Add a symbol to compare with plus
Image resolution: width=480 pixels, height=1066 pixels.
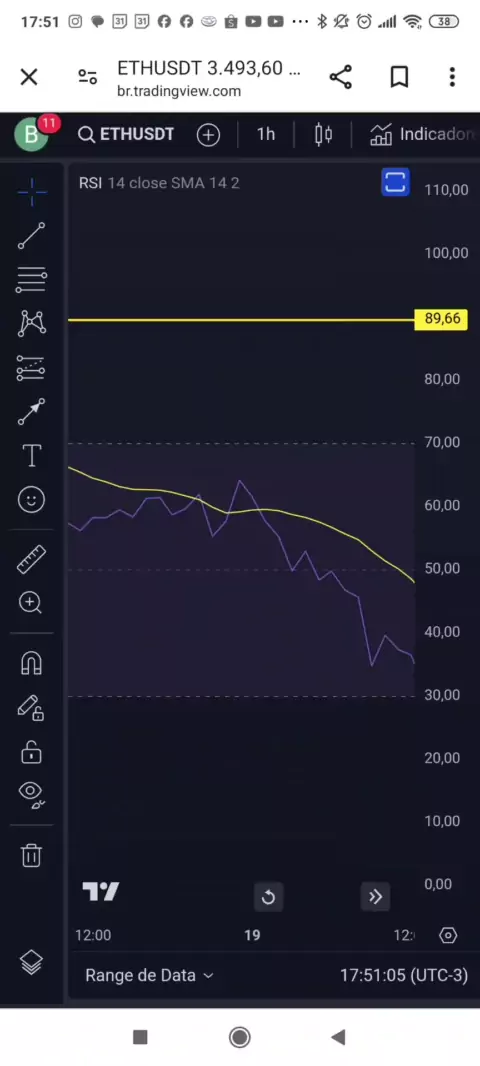point(209,135)
